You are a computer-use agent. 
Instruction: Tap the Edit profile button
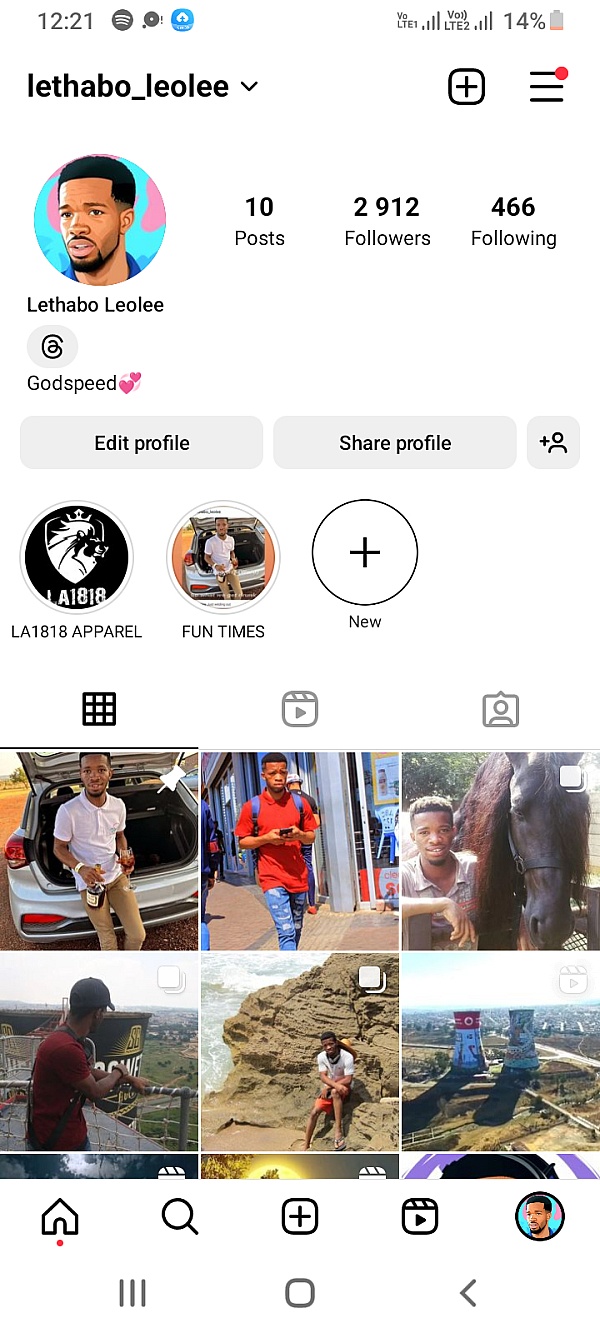coord(141,443)
